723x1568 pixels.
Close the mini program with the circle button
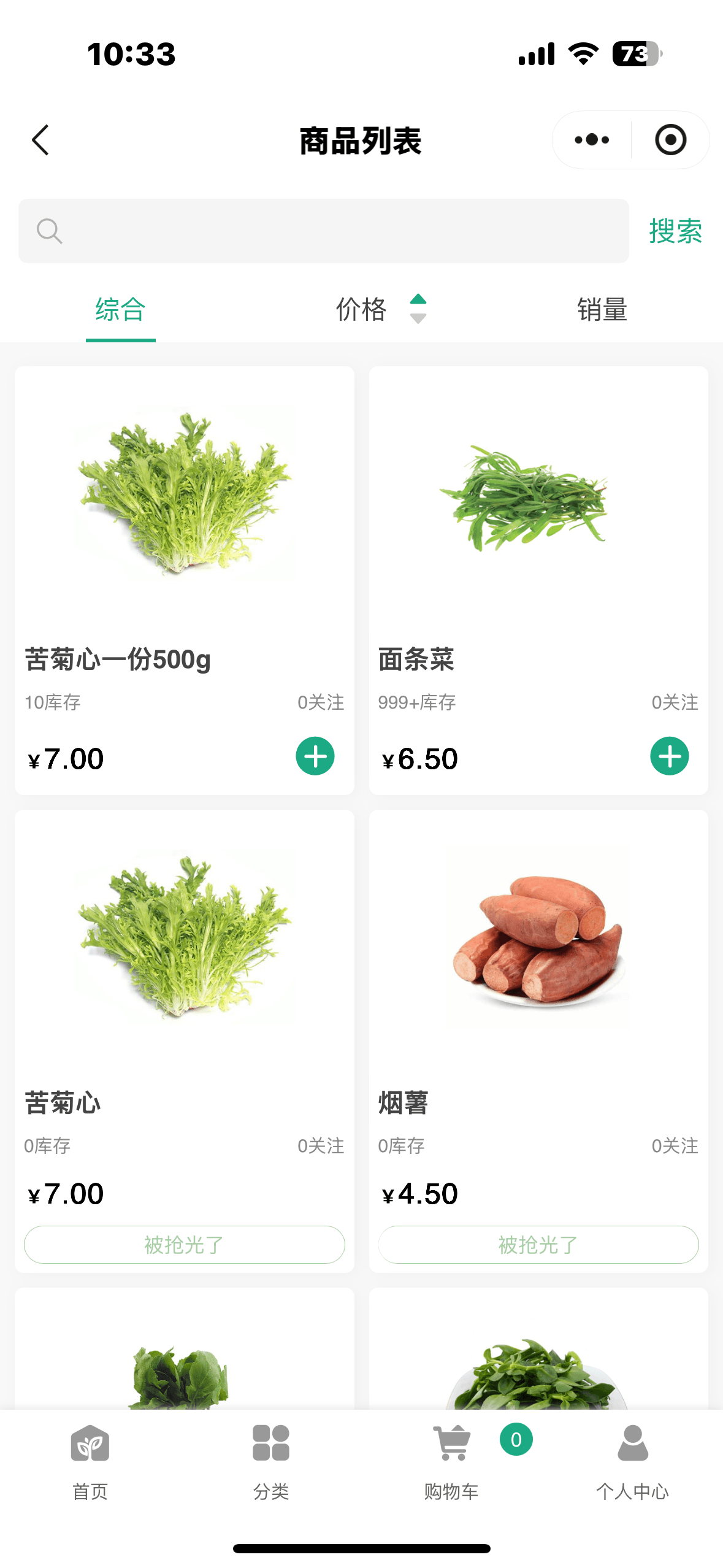670,140
